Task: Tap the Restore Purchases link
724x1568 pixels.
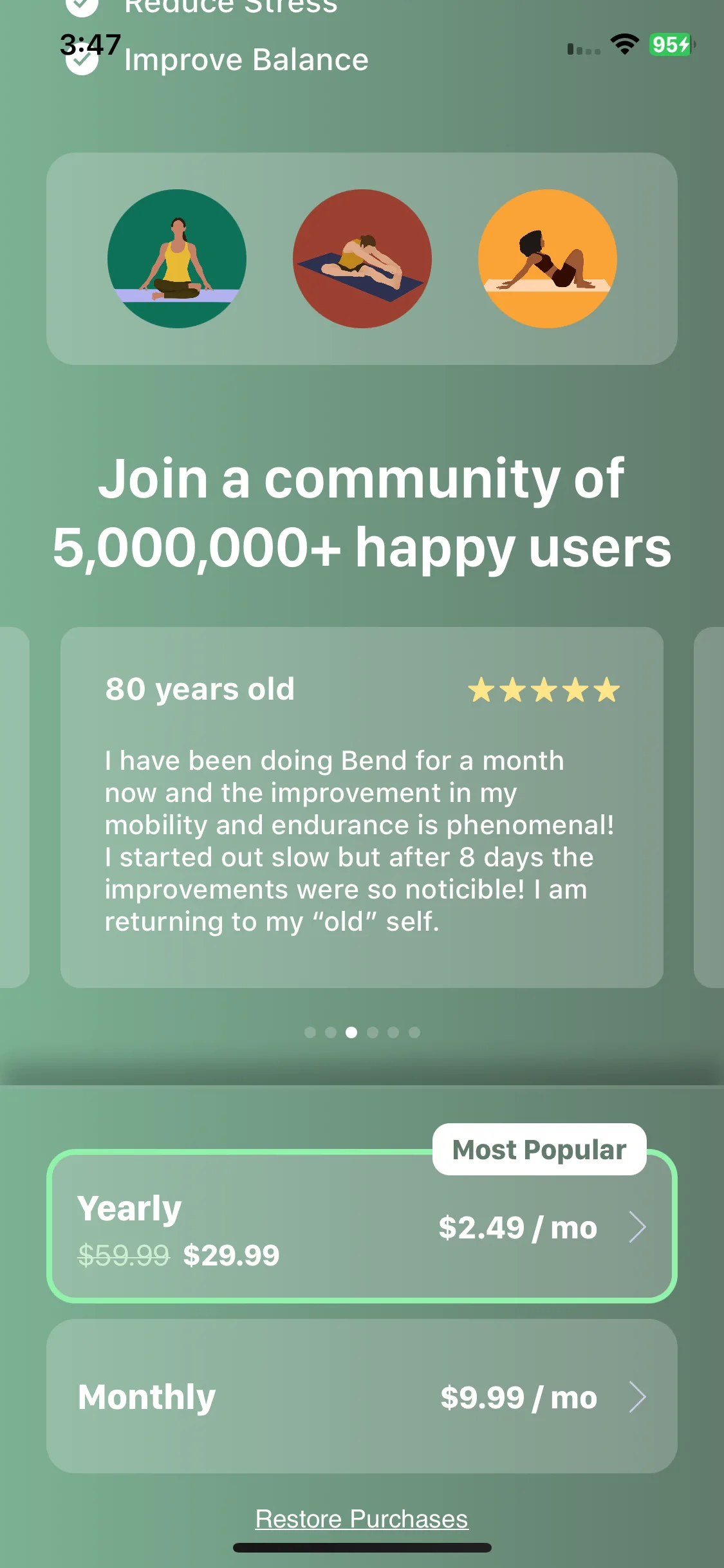Action: coord(361,1519)
